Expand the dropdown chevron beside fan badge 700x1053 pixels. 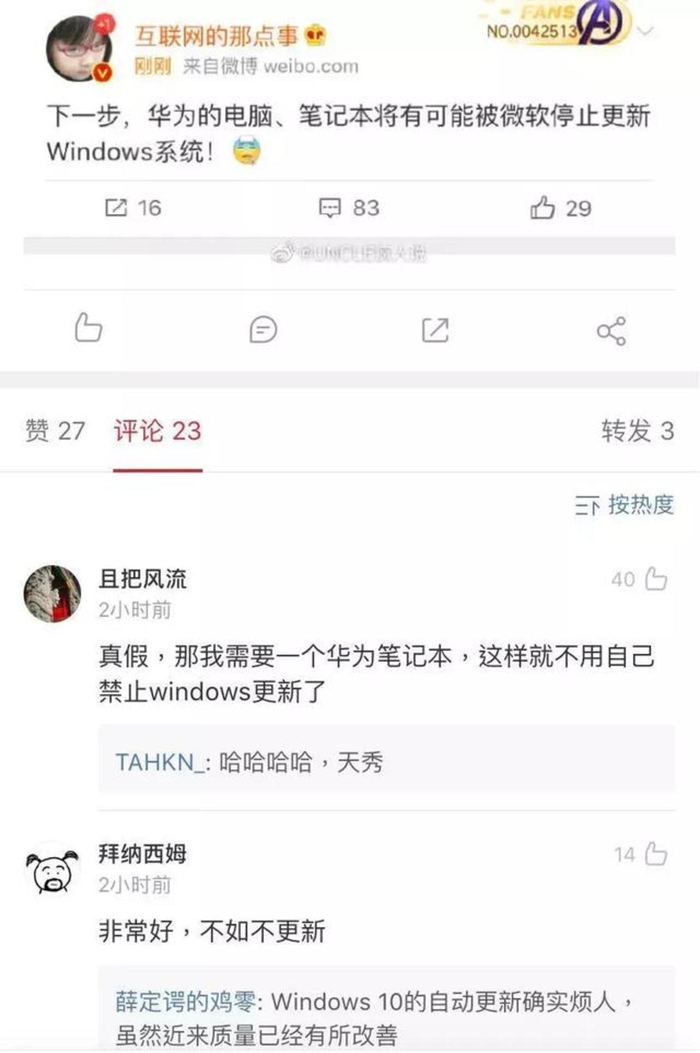tap(645, 31)
